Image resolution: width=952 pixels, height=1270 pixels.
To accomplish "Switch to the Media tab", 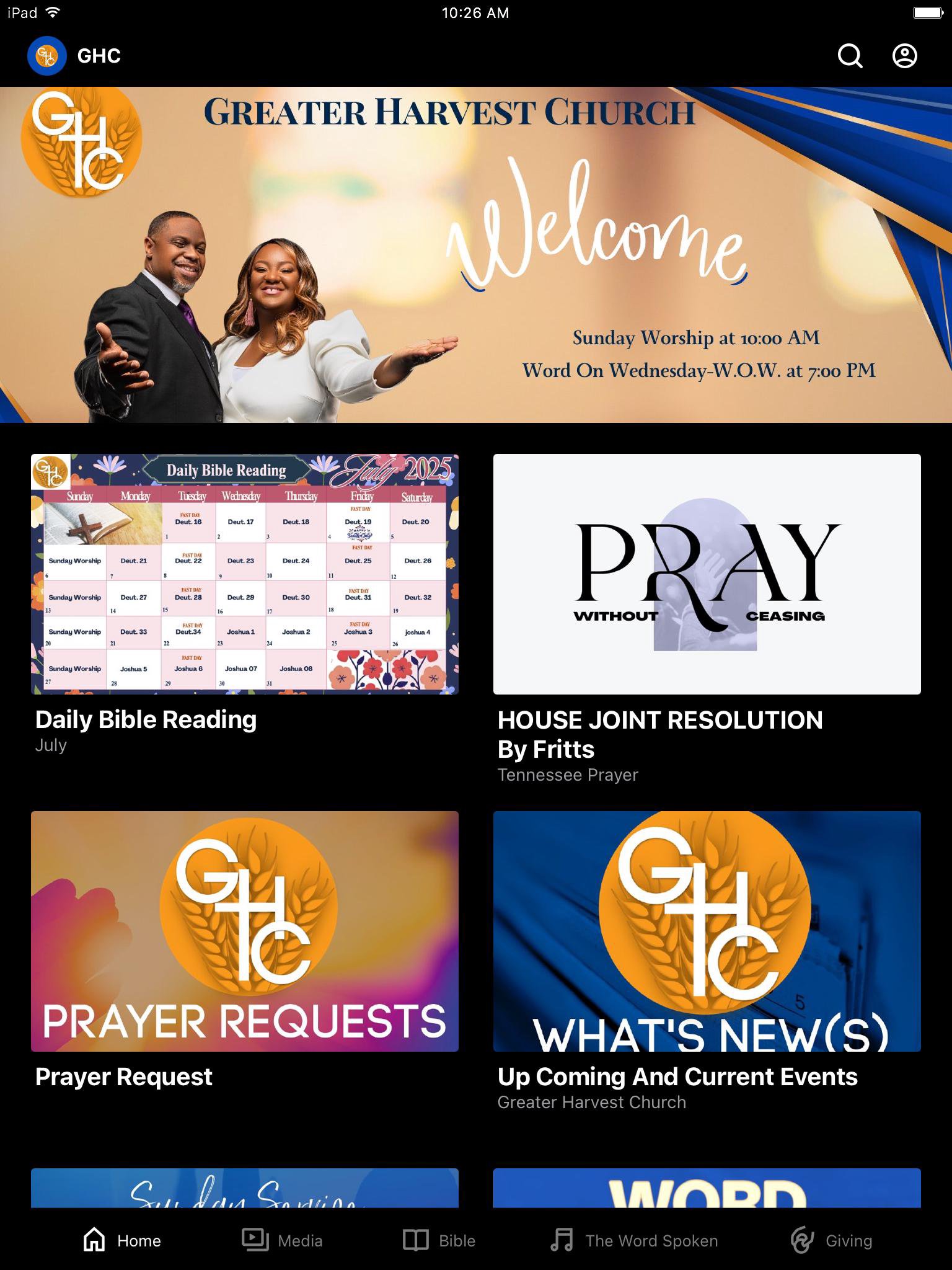I will 282,1240.
